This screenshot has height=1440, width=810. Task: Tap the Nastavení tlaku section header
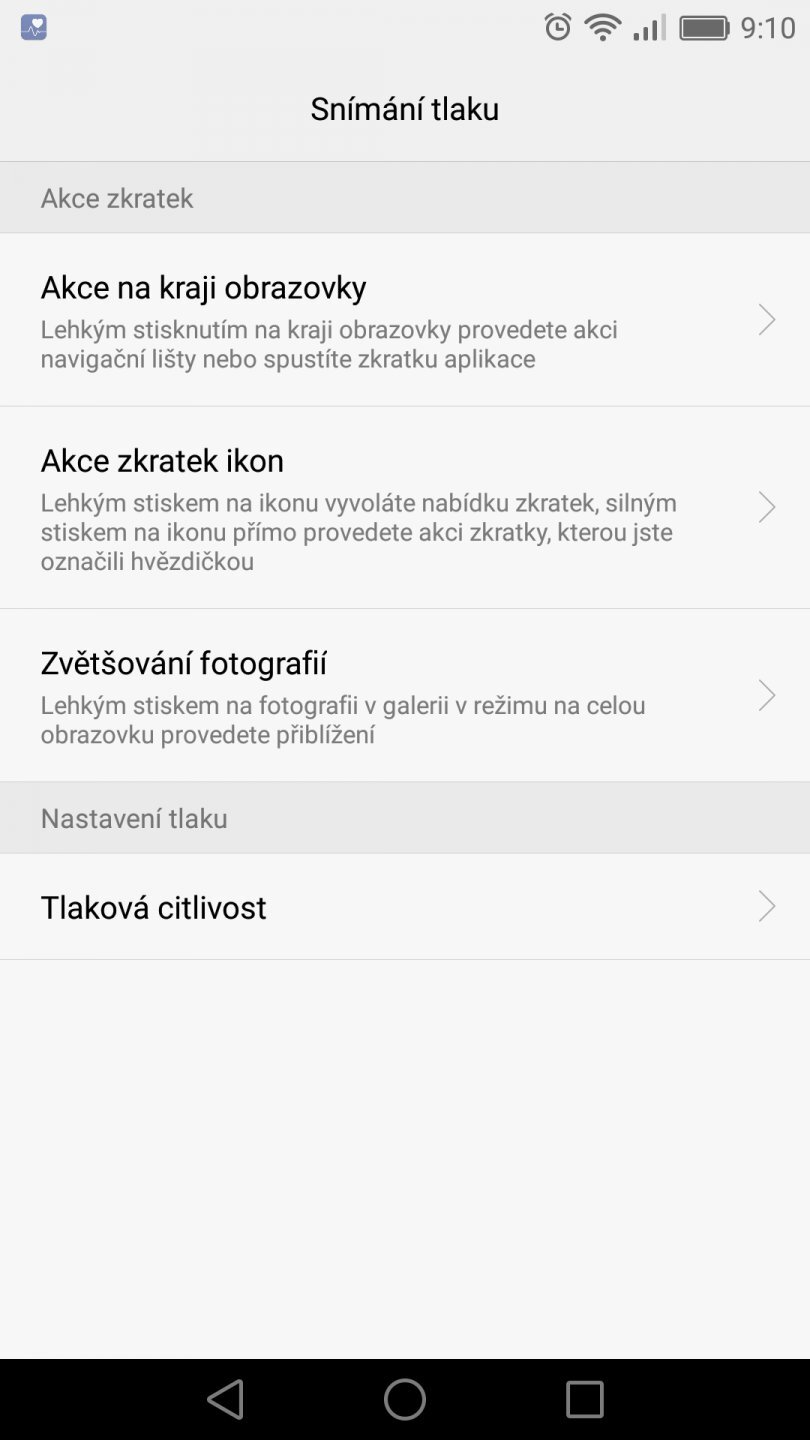tap(134, 817)
